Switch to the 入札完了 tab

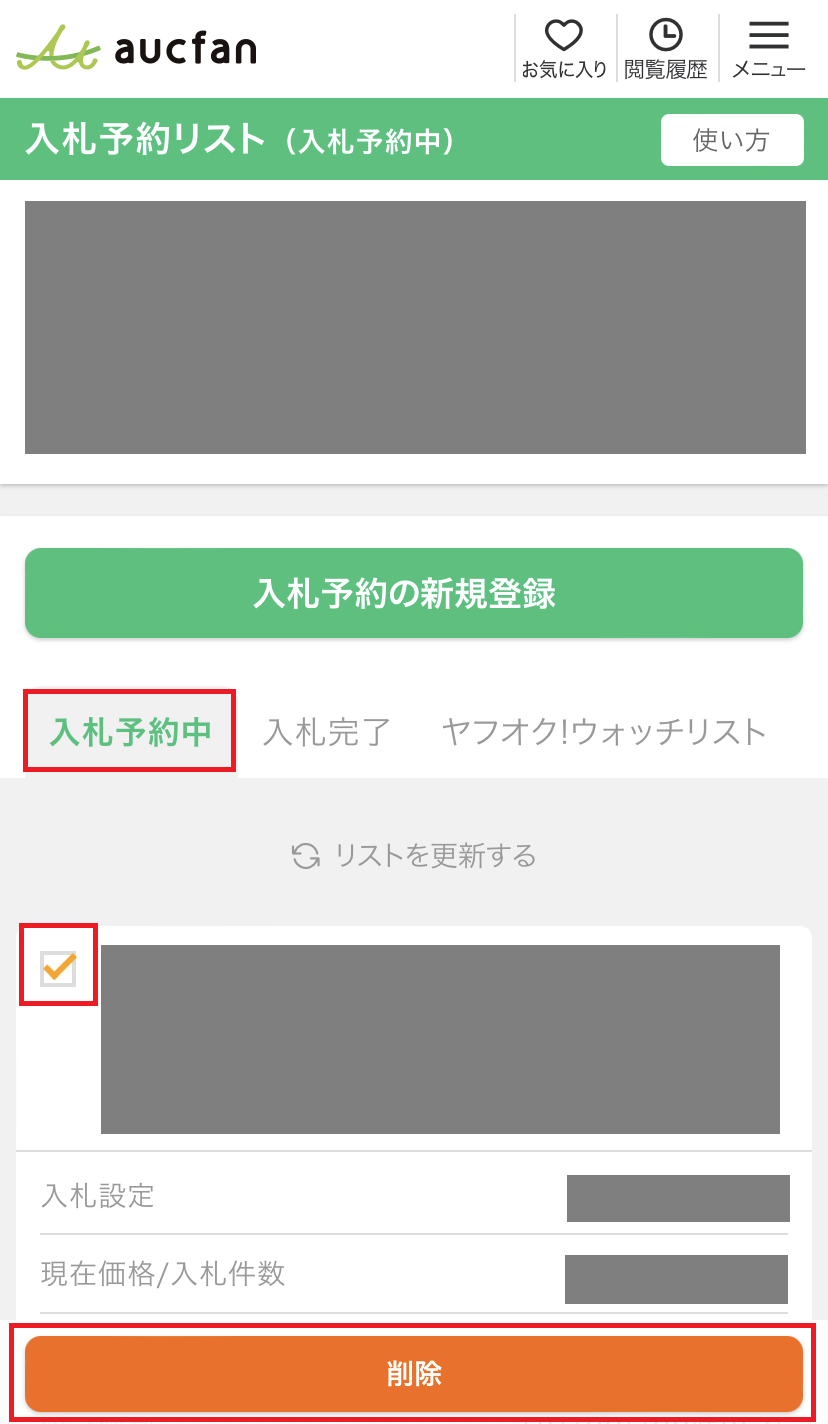click(327, 732)
